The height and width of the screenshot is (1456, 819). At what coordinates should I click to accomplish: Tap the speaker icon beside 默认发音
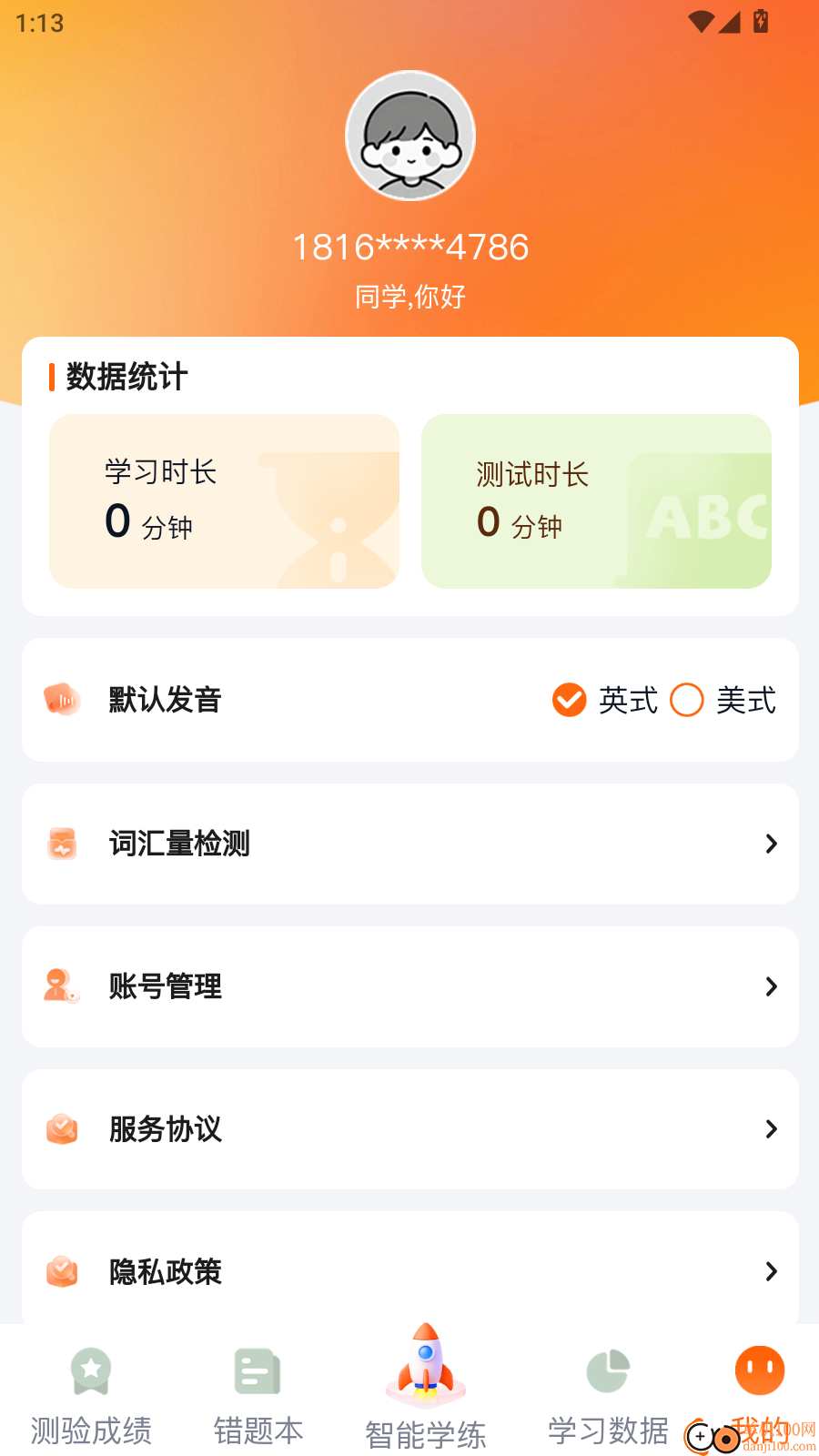pyautogui.click(x=62, y=700)
